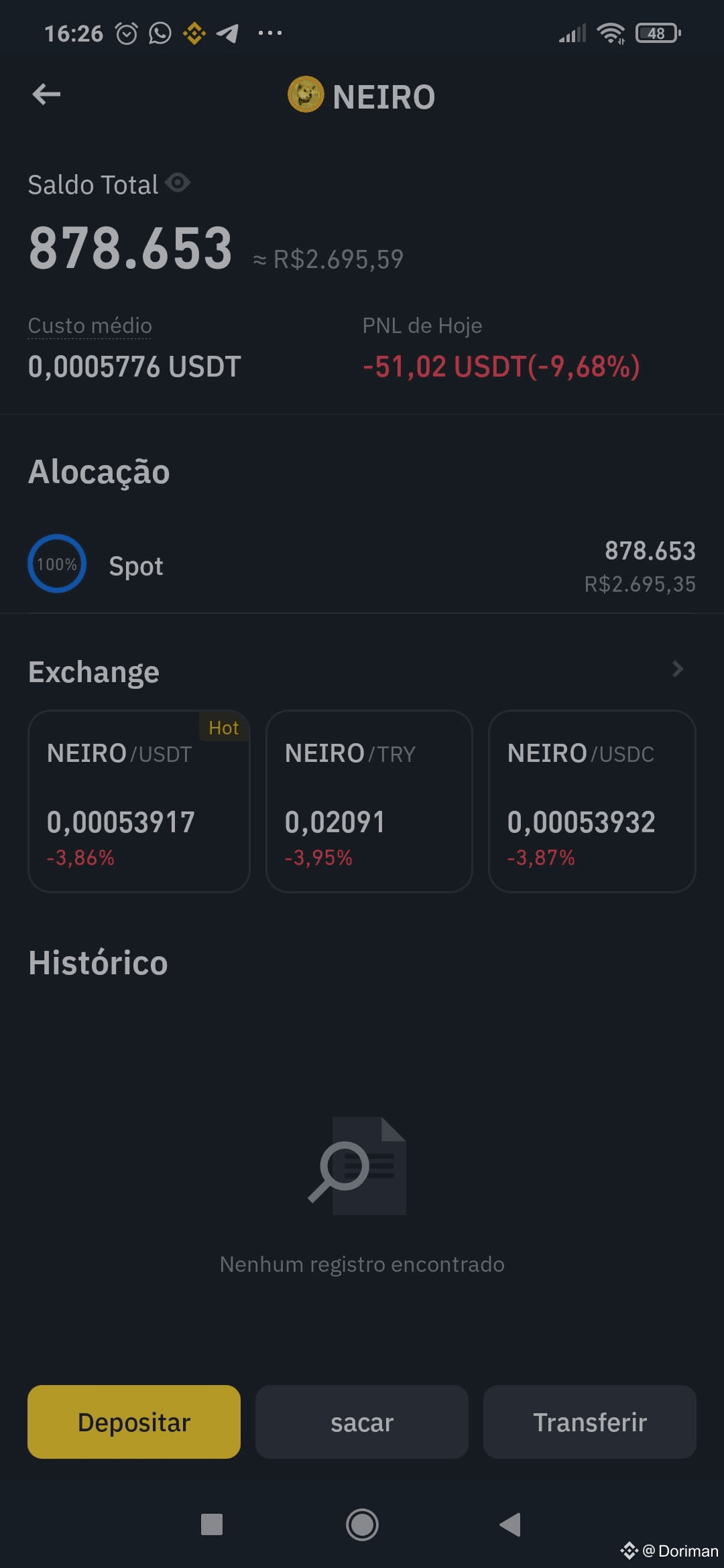724x1568 pixels.
Task: Open recent apps with the square button
Action: [212, 1524]
